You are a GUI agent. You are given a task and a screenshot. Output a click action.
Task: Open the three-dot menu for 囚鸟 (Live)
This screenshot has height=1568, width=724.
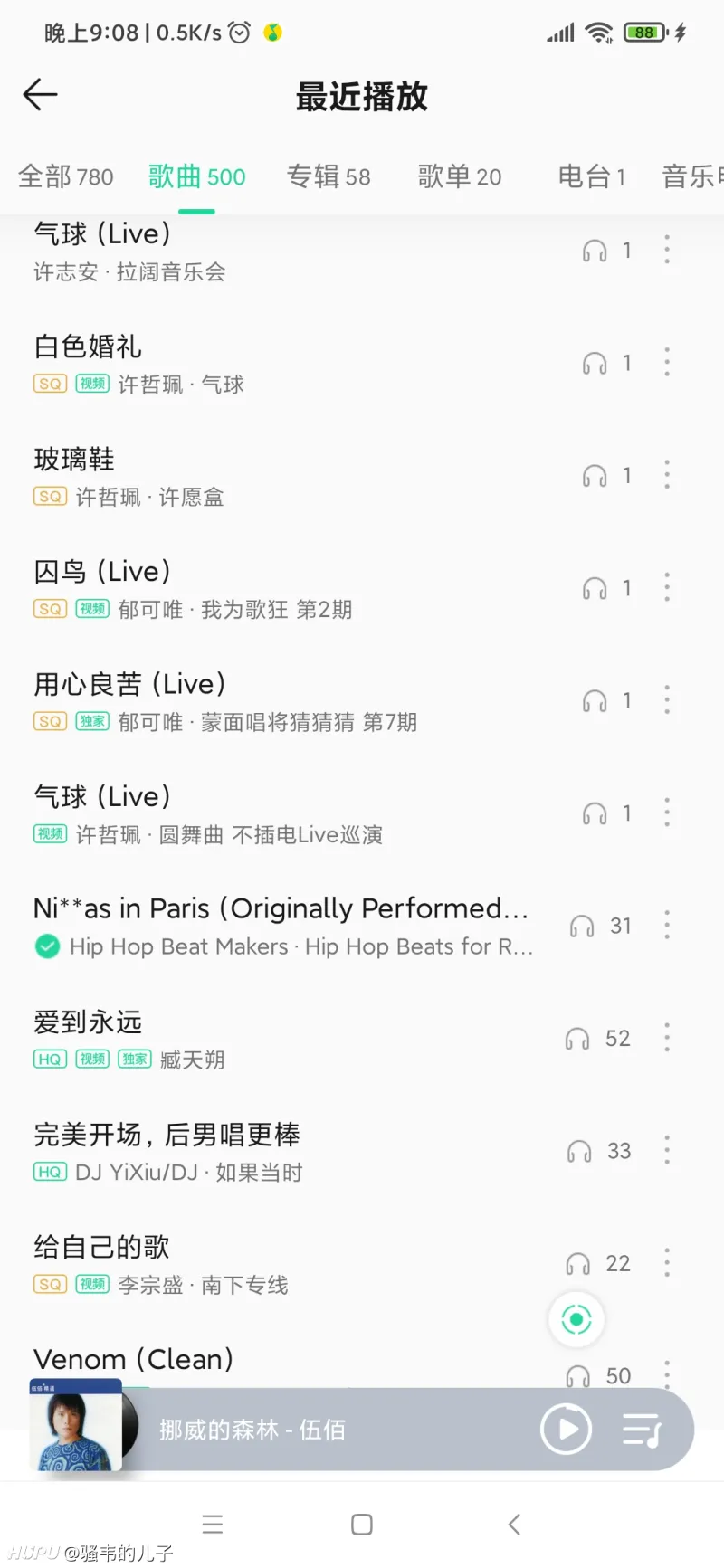[667, 587]
